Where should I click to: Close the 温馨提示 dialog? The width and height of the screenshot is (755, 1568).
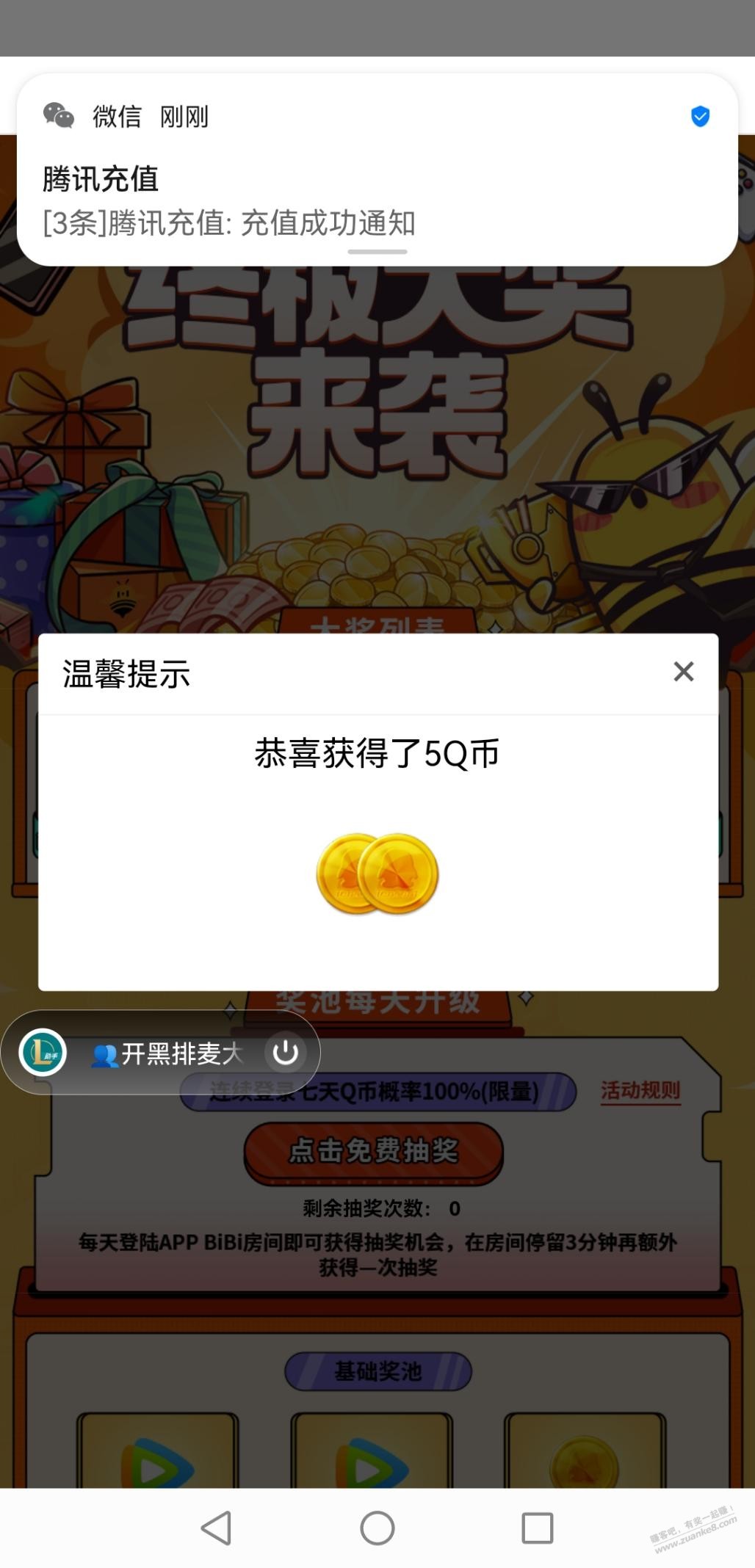[x=683, y=672]
